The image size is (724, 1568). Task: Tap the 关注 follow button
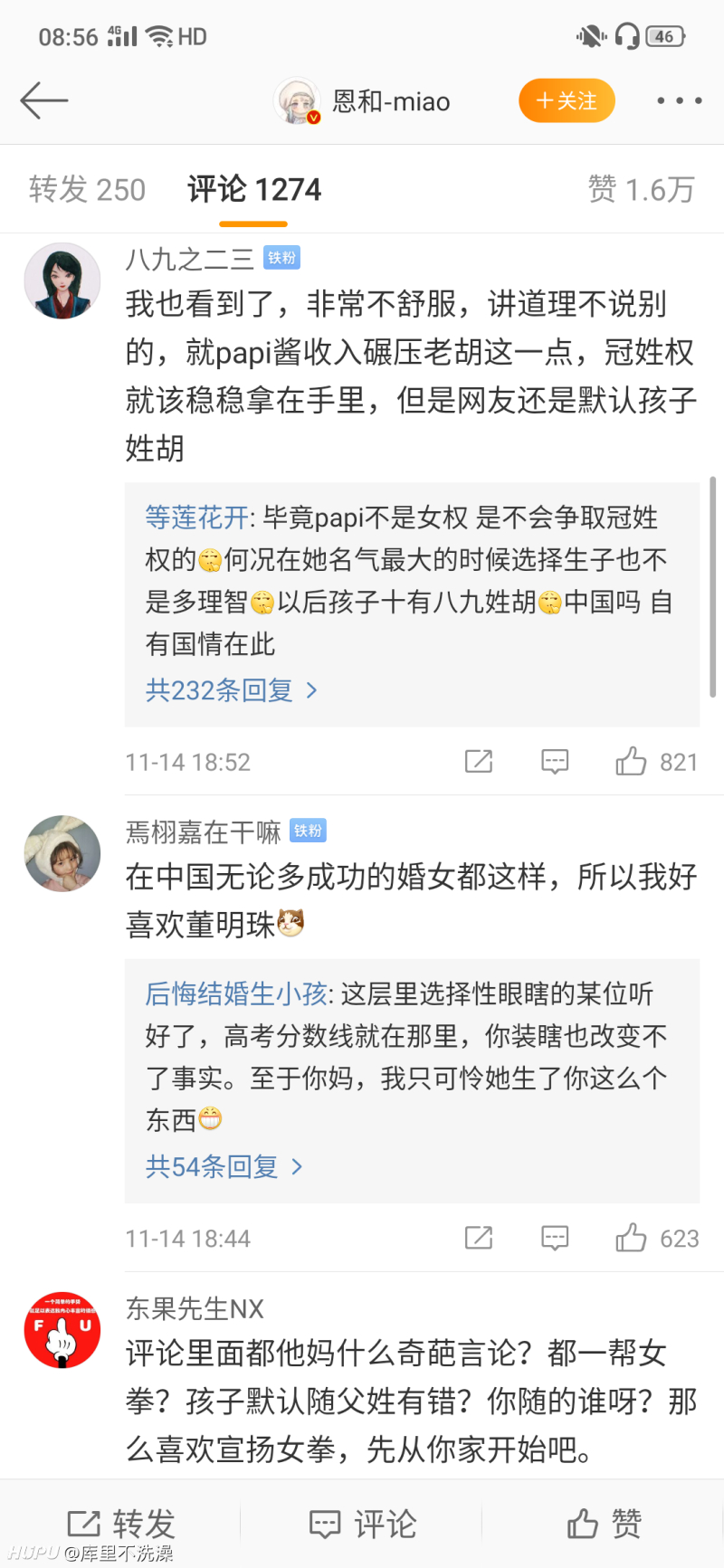[567, 101]
